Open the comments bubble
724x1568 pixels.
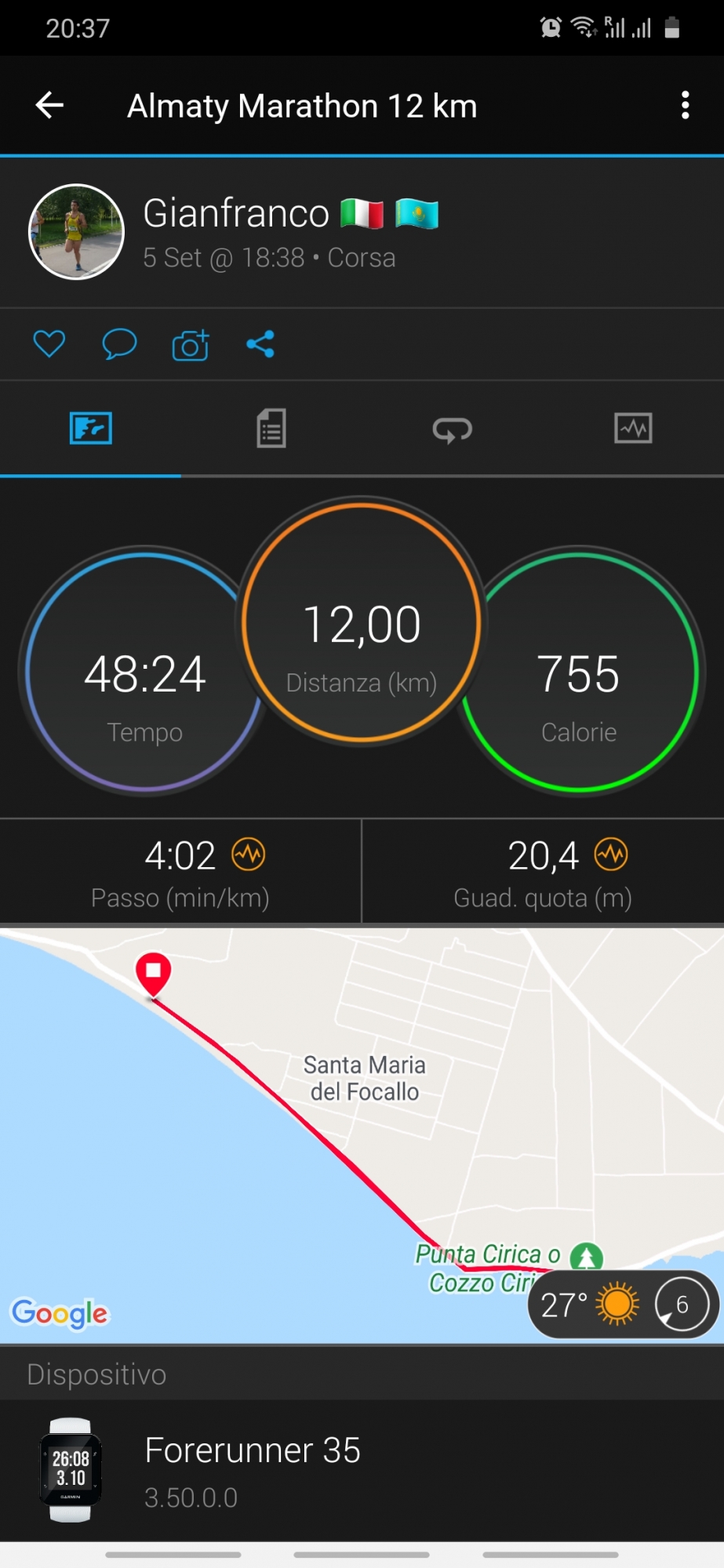click(119, 344)
